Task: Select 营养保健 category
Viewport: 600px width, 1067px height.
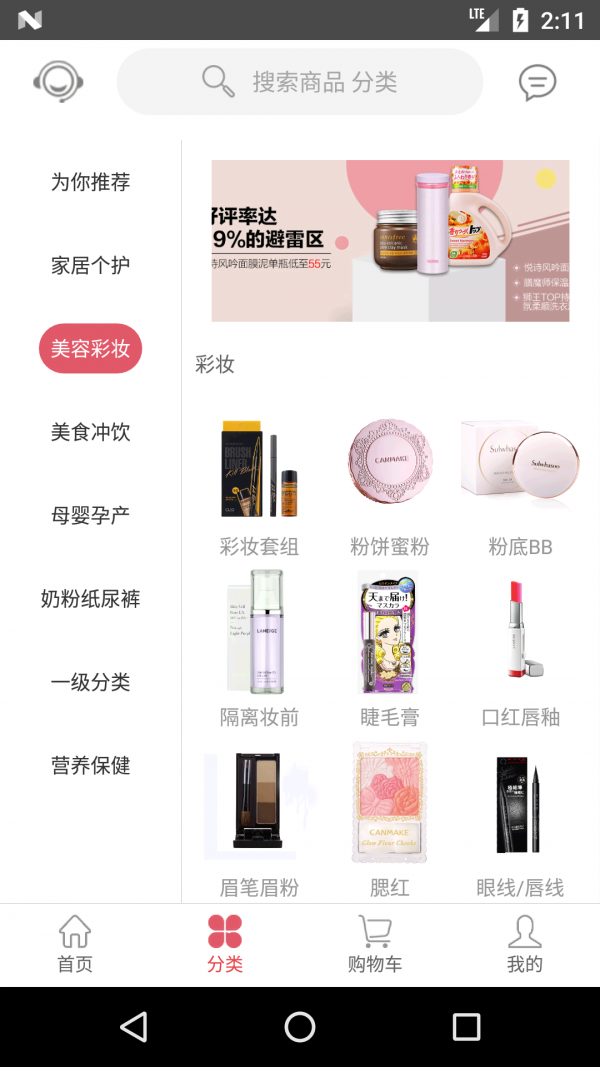Action: [x=90, y=765]
